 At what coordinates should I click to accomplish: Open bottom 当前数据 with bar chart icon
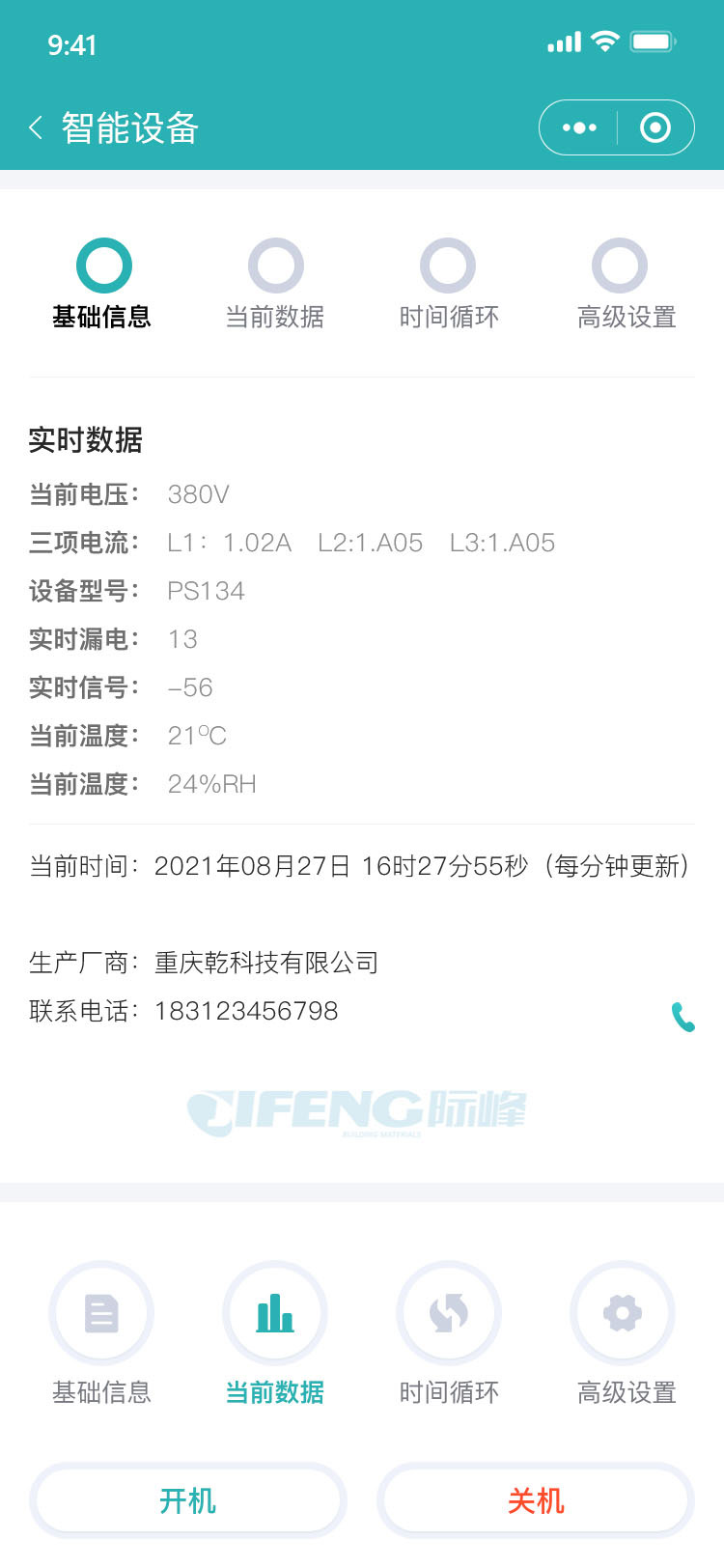point(275,1334)
